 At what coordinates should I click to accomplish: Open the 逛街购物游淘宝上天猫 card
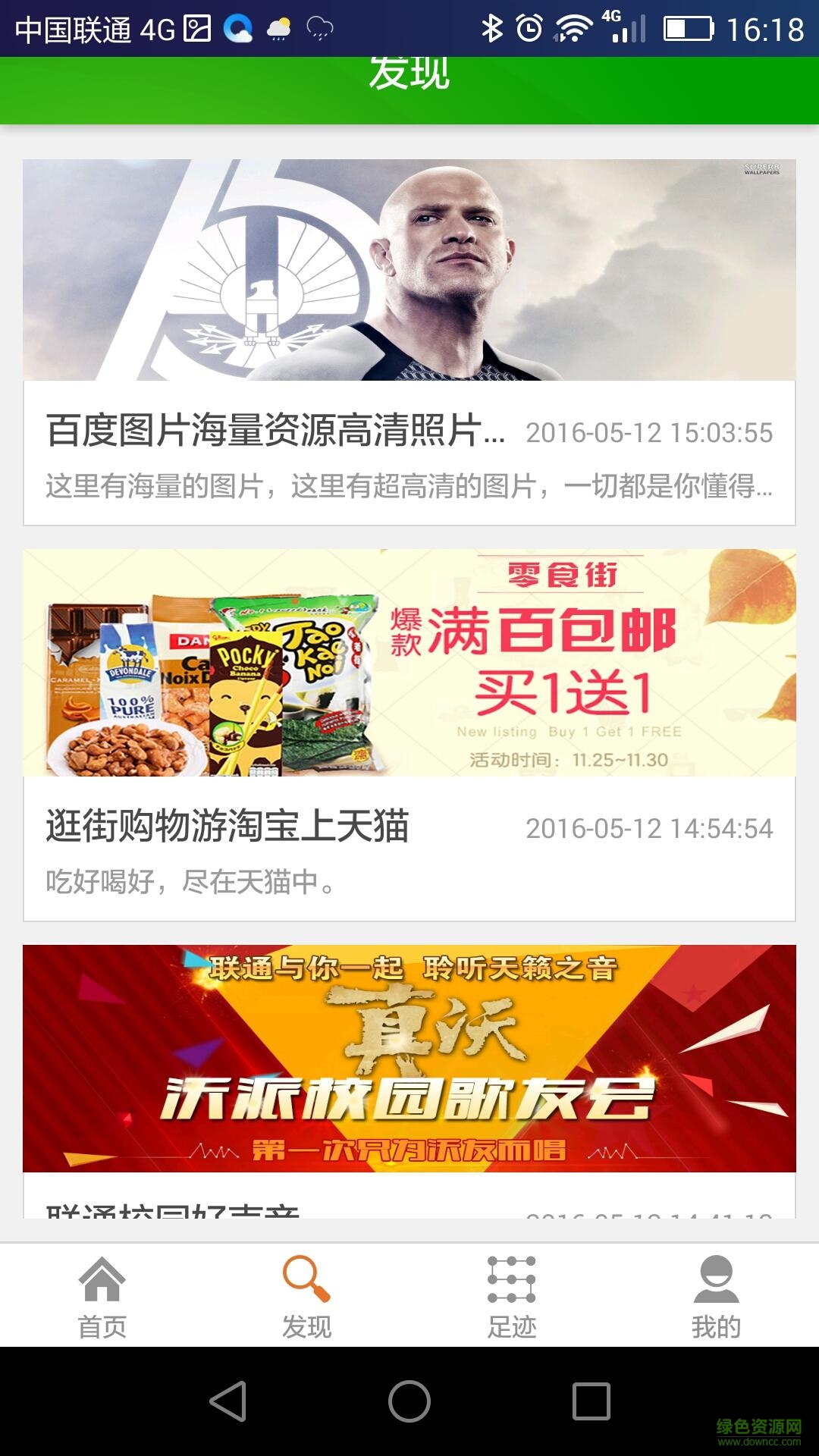tap(409, 734)
